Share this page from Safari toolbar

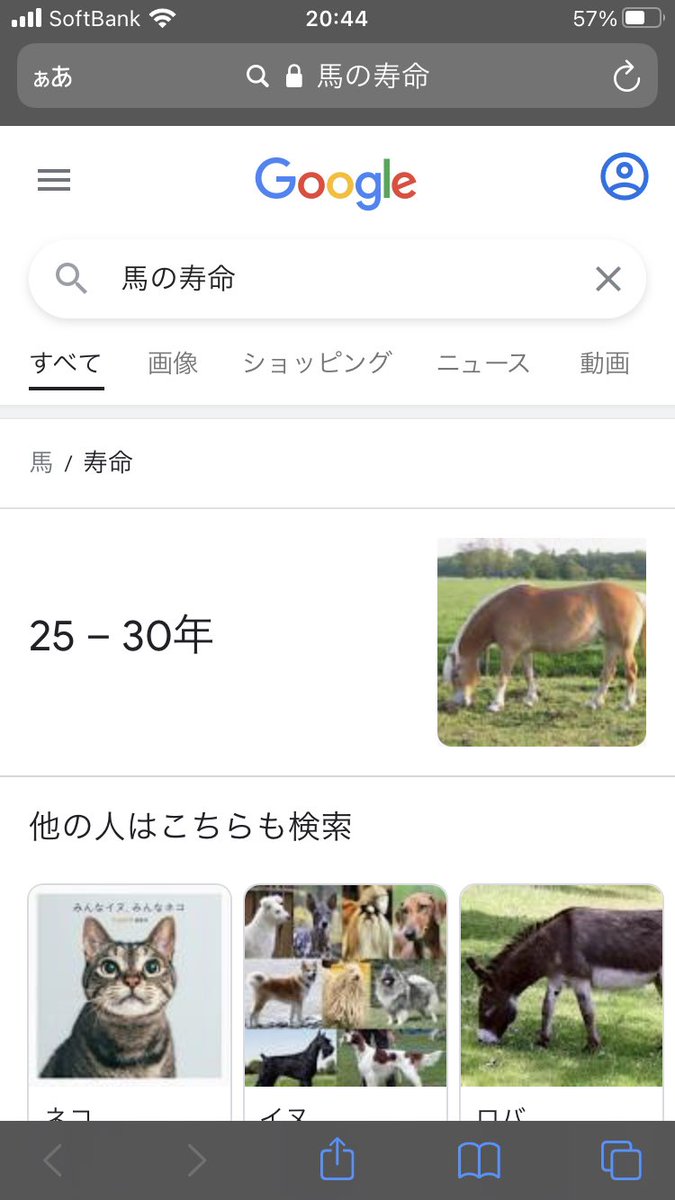pos(337,1160)
